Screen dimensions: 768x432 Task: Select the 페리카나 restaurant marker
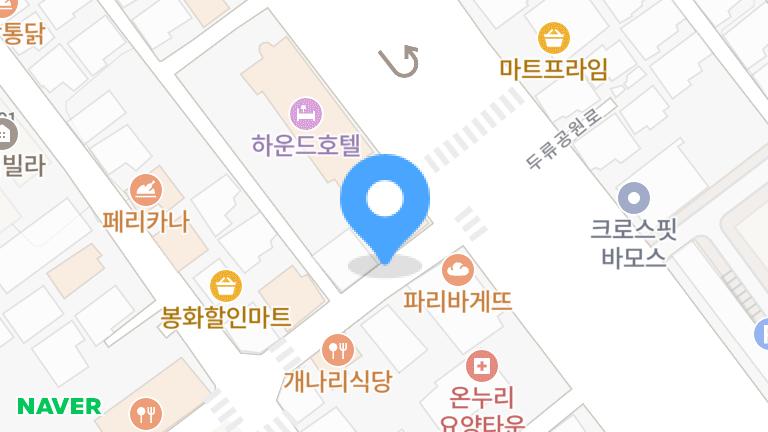[146, 188]
